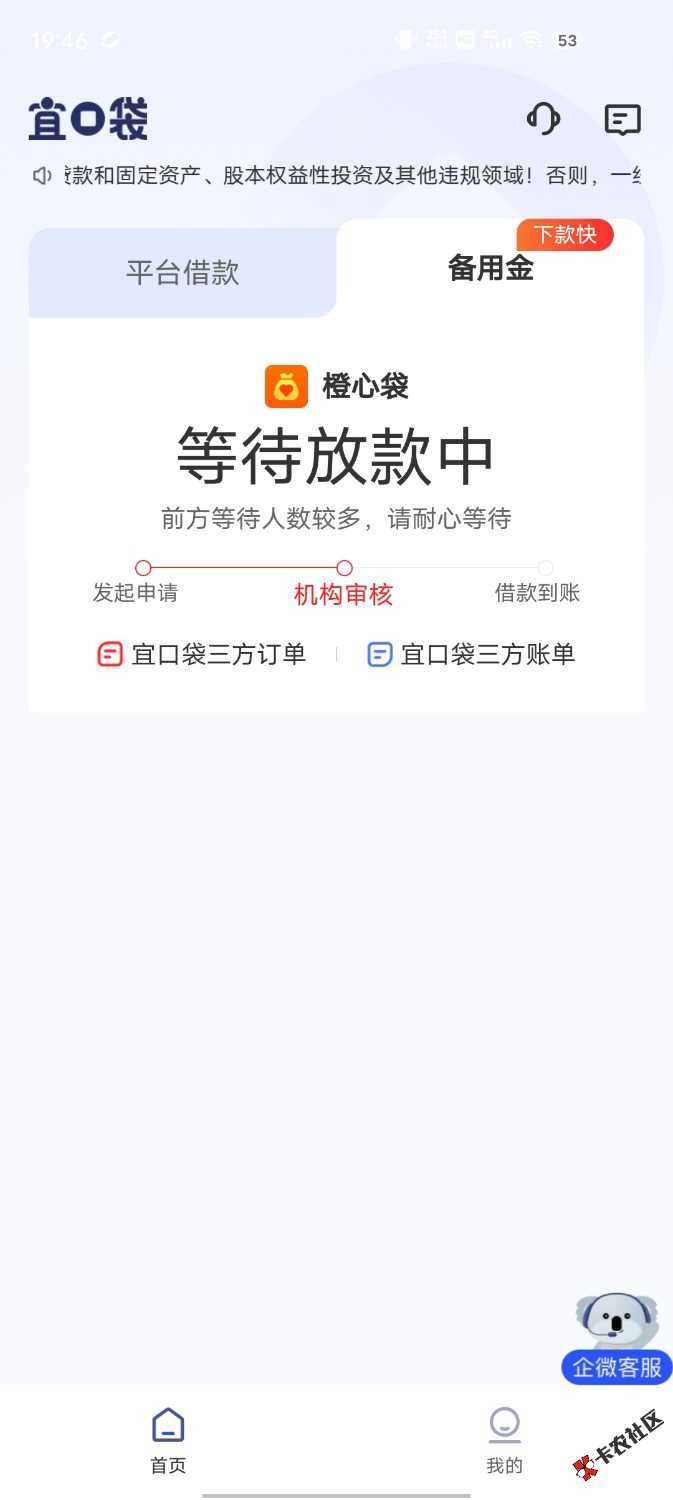Select the 备用金 tab
The height and width of the screenshot is (1500, 673).
[490, 268]
